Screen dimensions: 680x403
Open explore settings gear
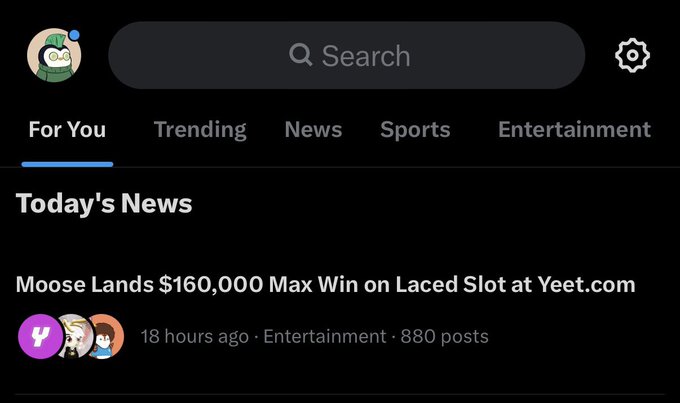632,56
